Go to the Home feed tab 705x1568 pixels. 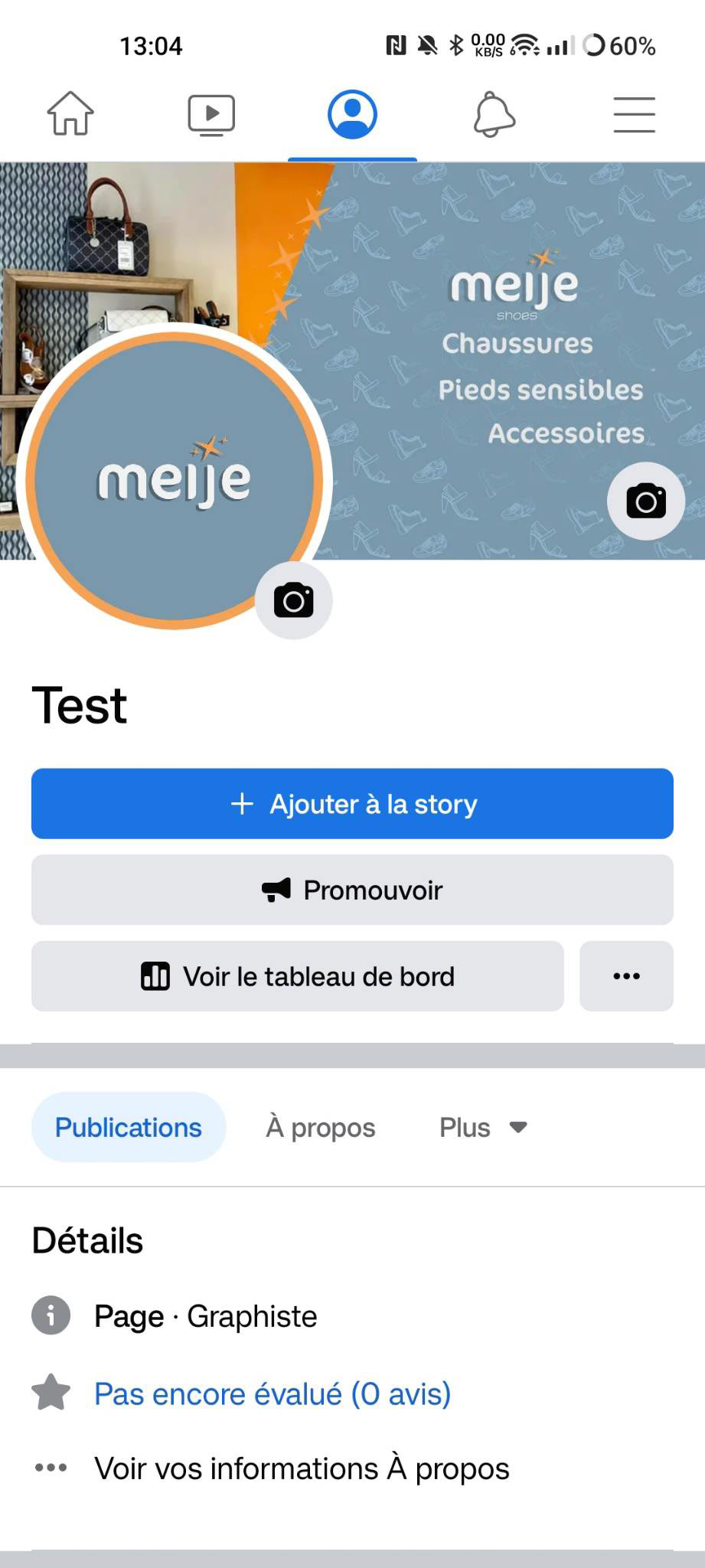[70, 114]
